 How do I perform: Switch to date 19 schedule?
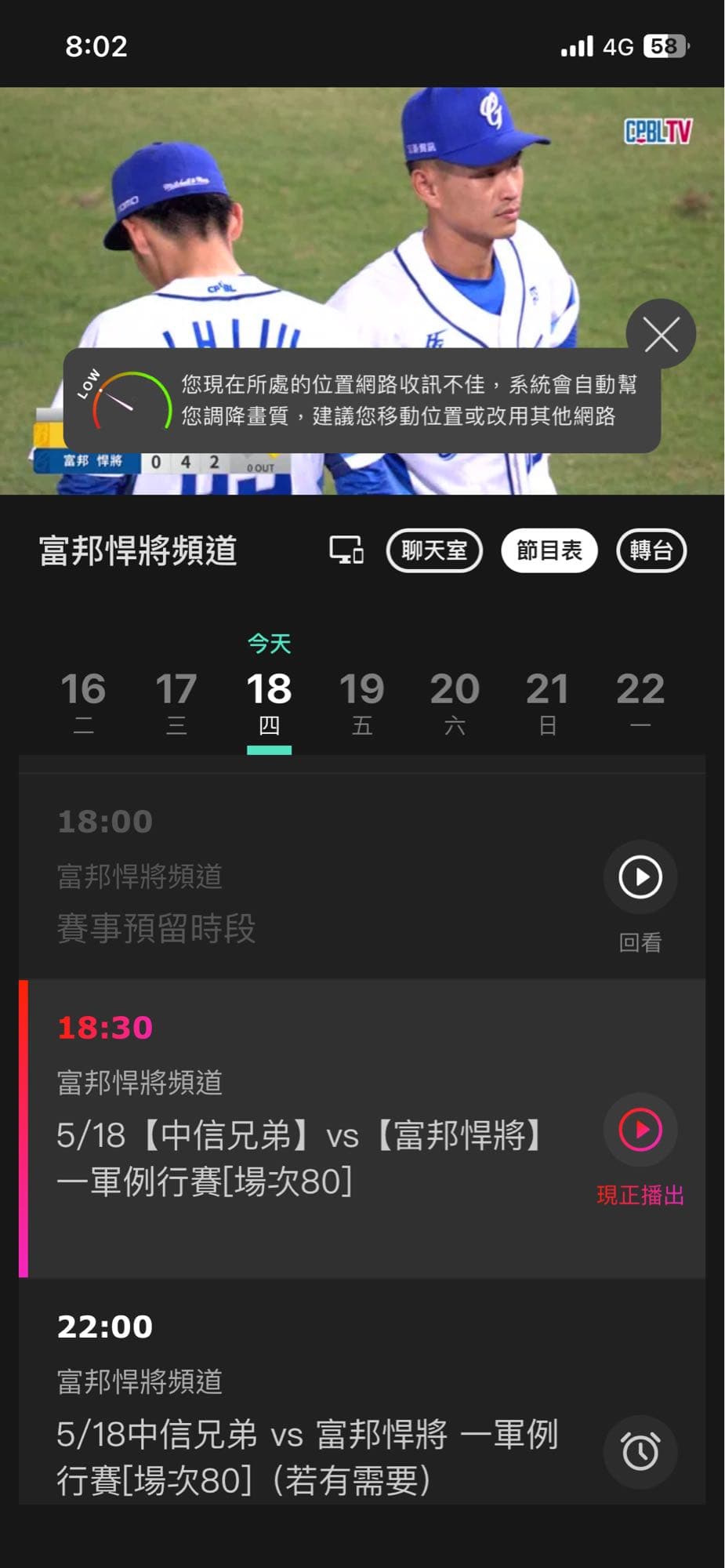(361, 701)
